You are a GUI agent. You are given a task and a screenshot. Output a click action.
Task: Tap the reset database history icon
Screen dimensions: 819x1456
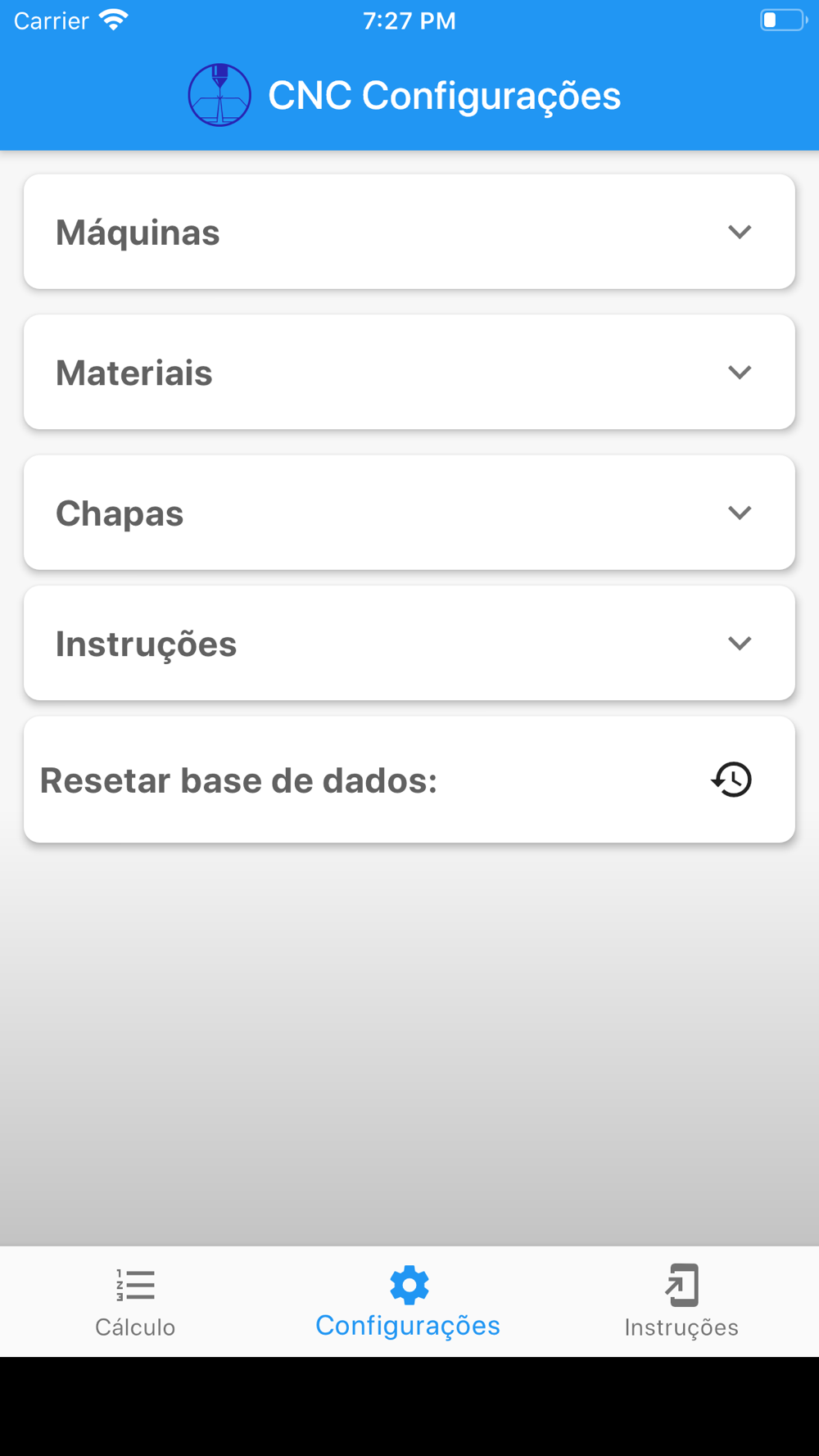(x=731, y=780)
